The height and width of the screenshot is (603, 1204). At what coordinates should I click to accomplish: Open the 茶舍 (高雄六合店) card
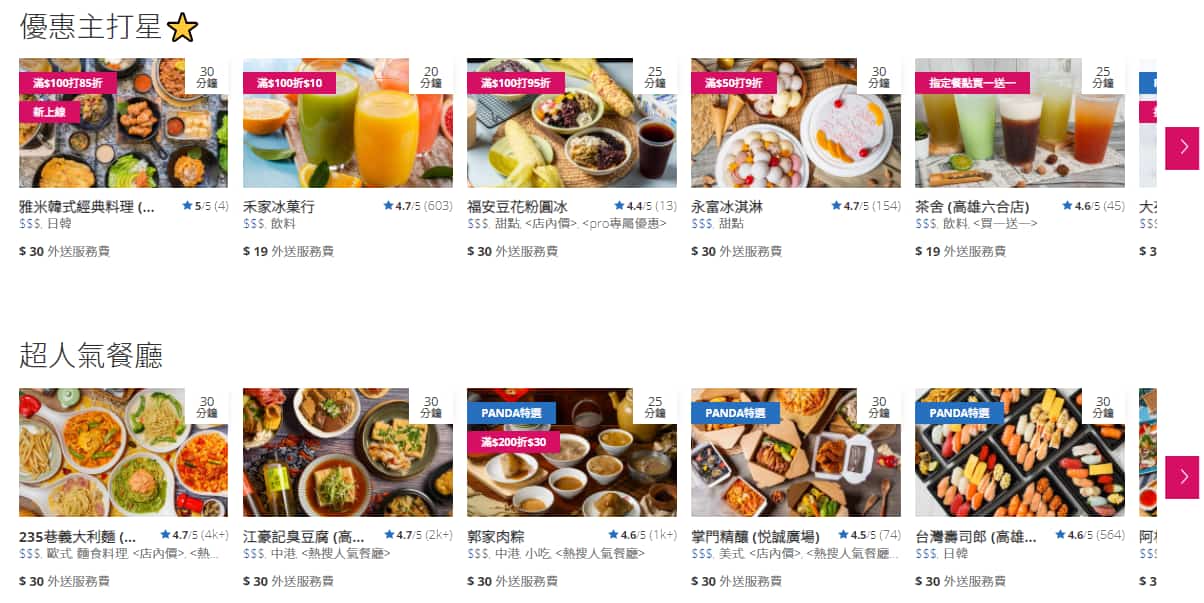tap(1019, 123)
